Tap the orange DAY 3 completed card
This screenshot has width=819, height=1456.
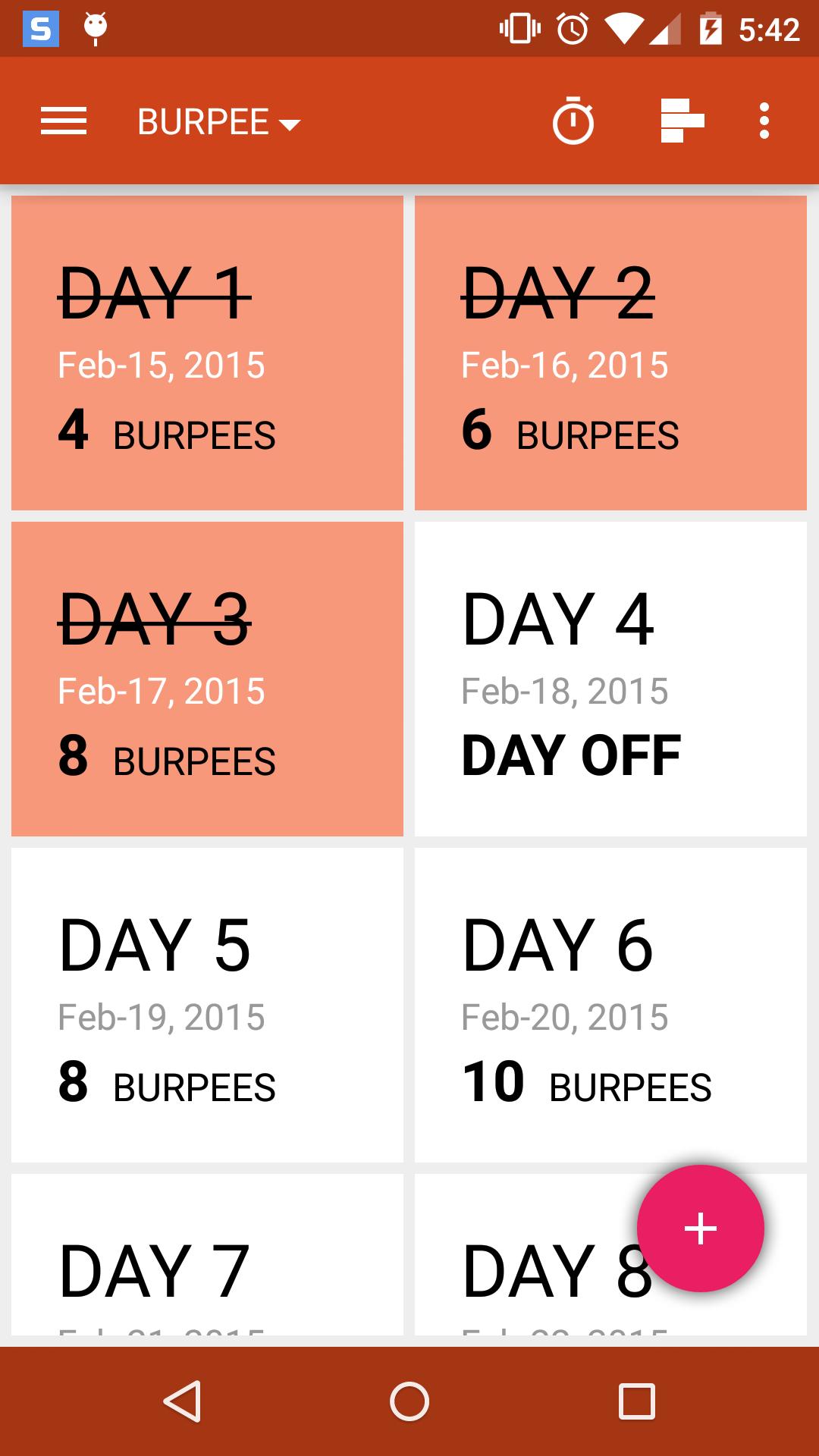207,677
